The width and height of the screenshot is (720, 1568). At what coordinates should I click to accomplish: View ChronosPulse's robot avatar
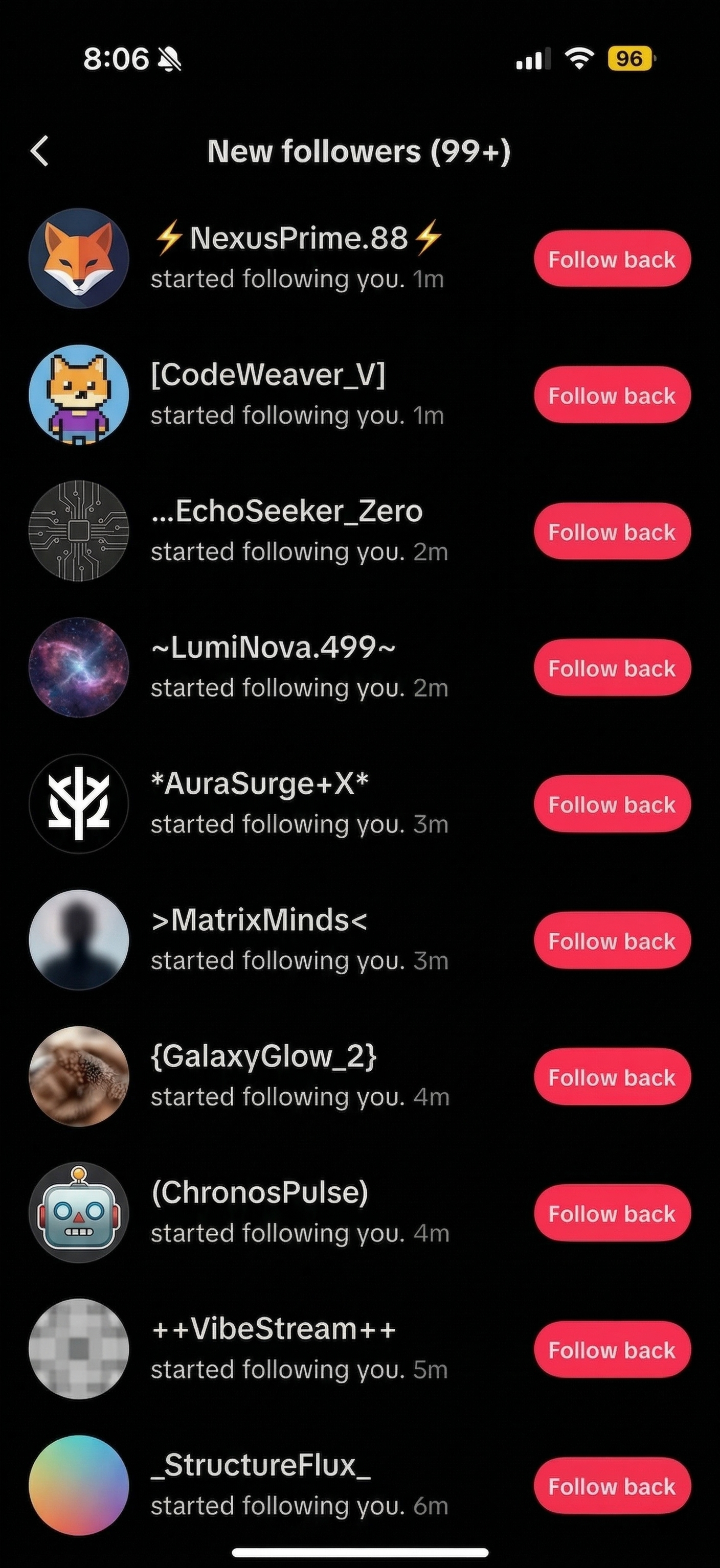[x=79, y=1213]
